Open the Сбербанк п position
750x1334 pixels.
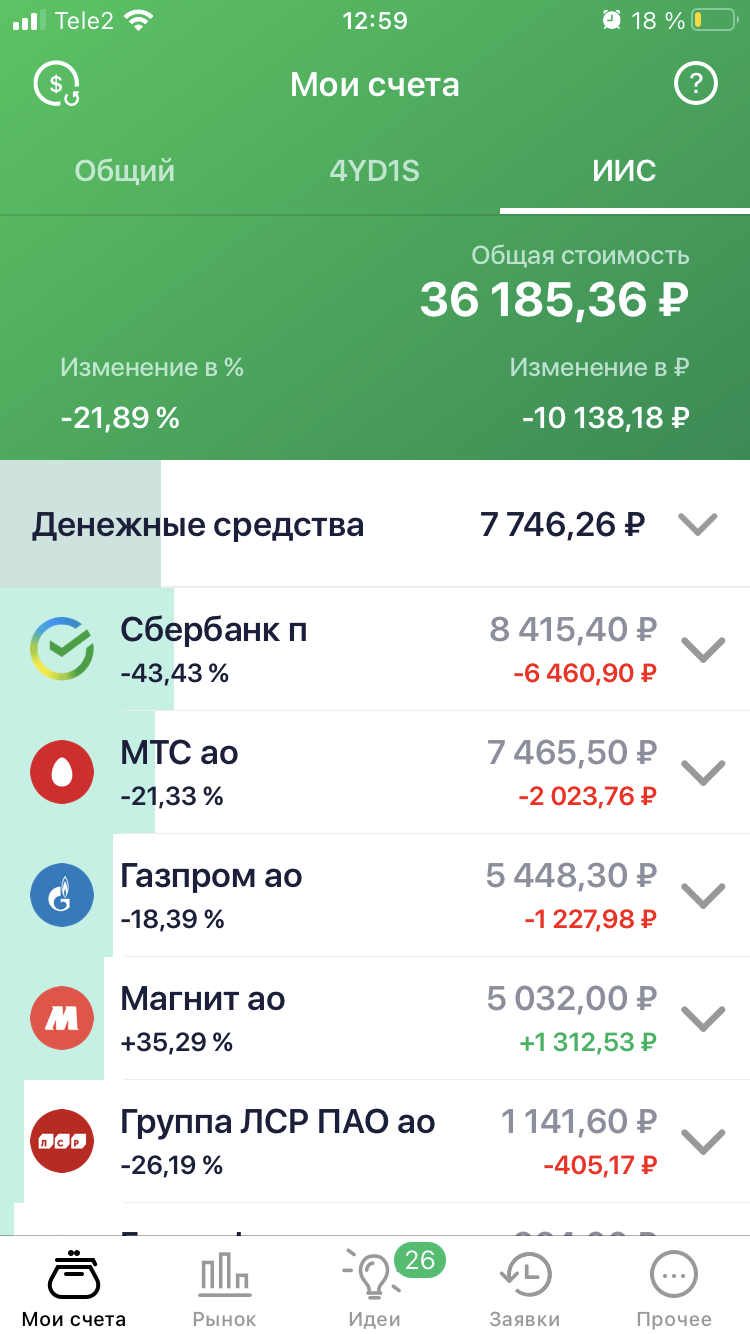coord(300,649)
